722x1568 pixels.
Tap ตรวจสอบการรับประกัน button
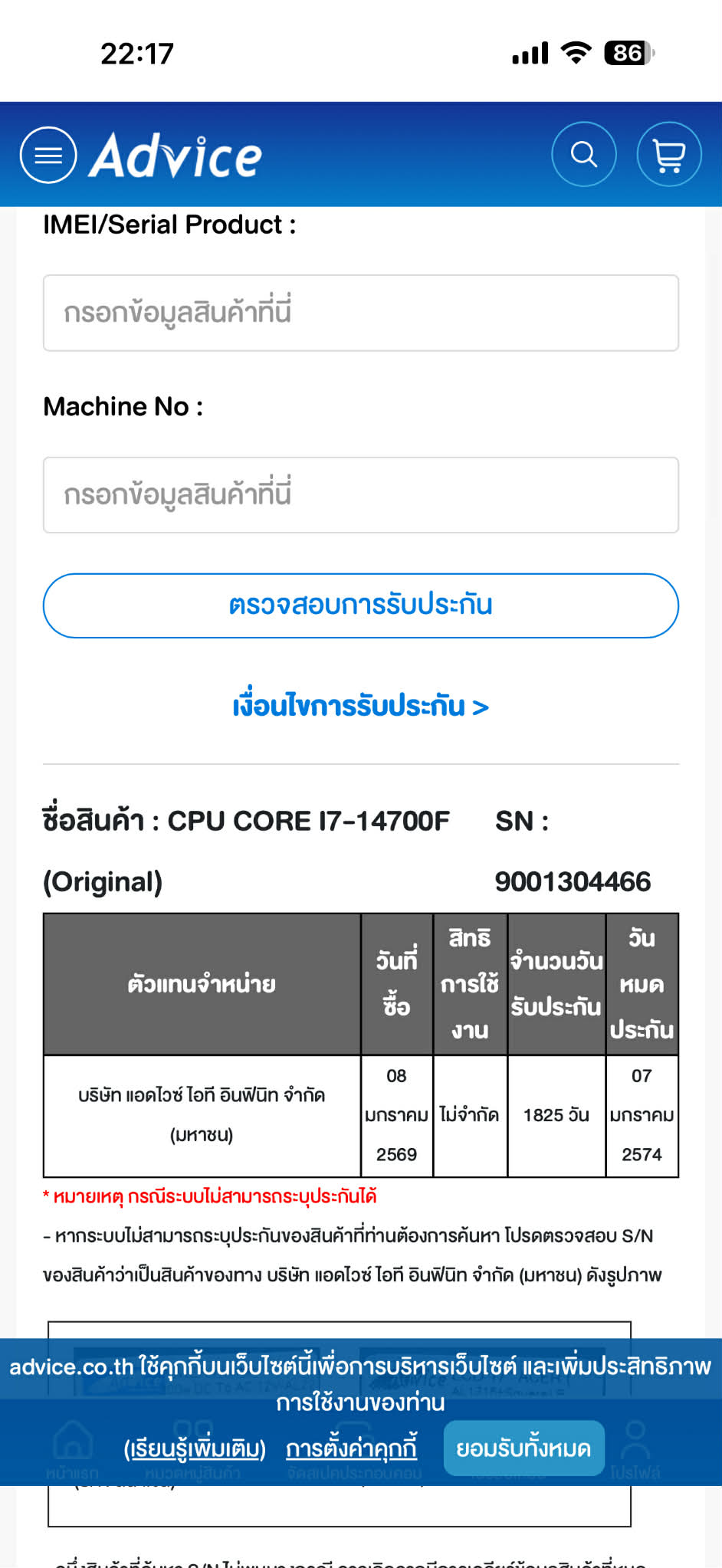(360, 605)
